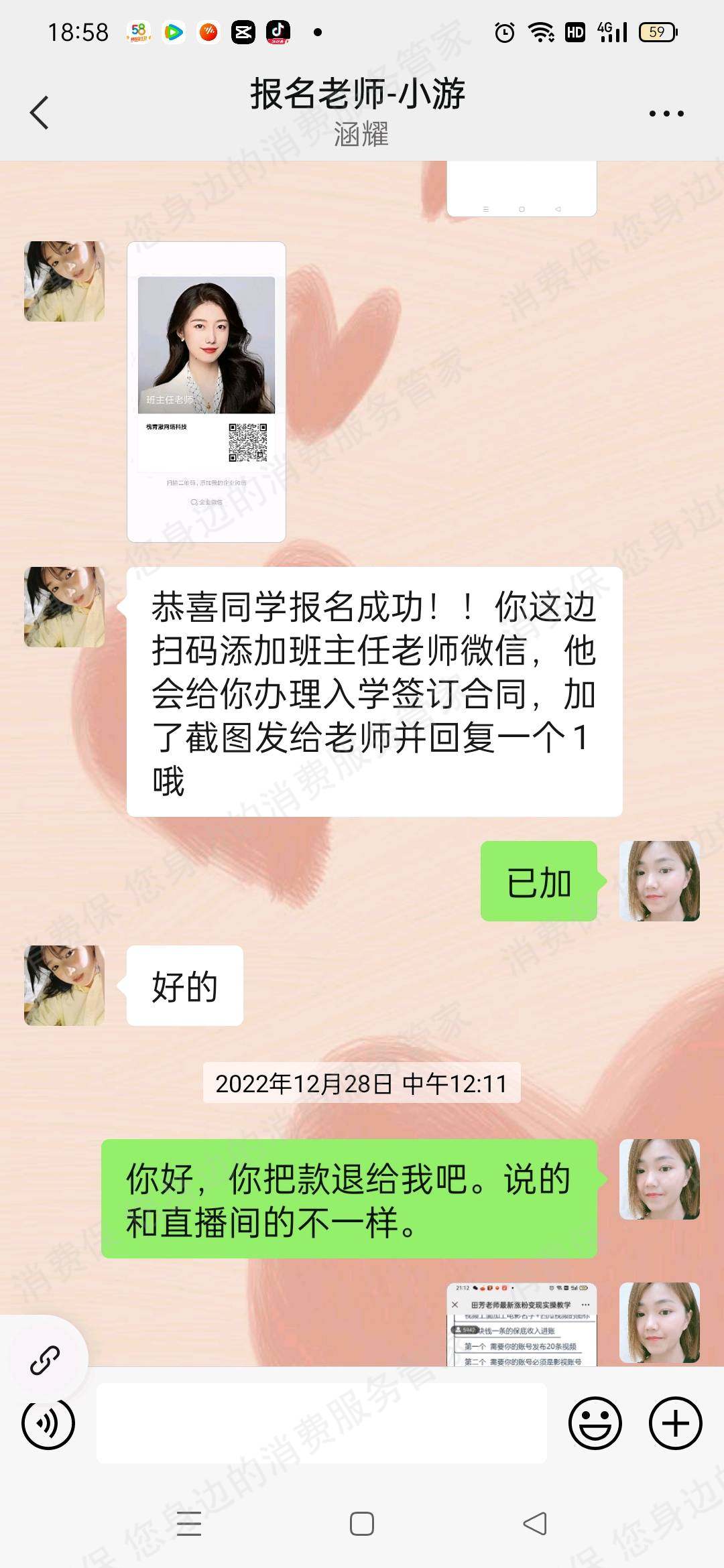
Task: Tap the floating link icon
Action: tap(44, 1360)
